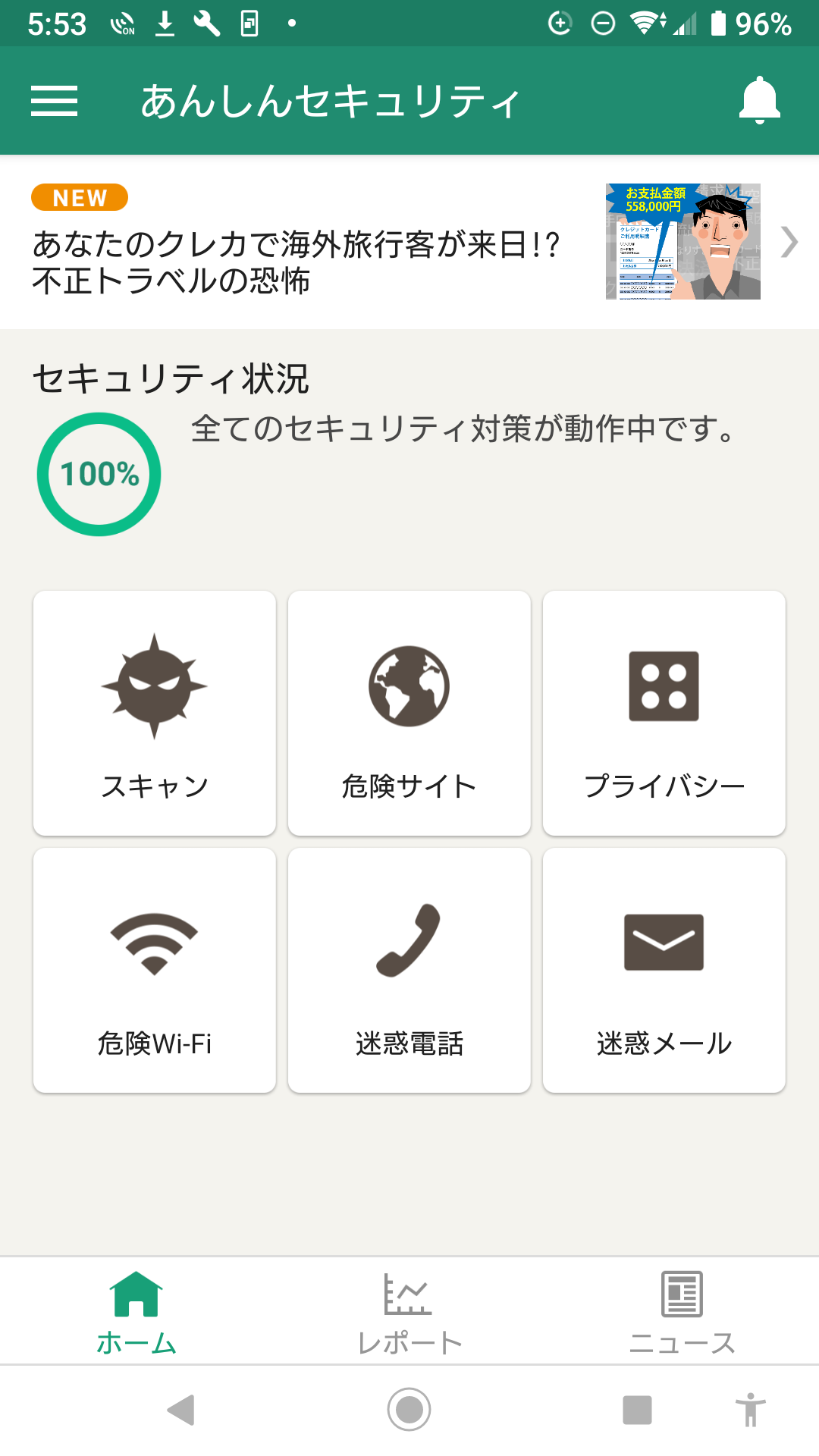Open the 危険Wi-Fi tile
This screenshot has width=819, height=1456.
click(x=155, y=970)
